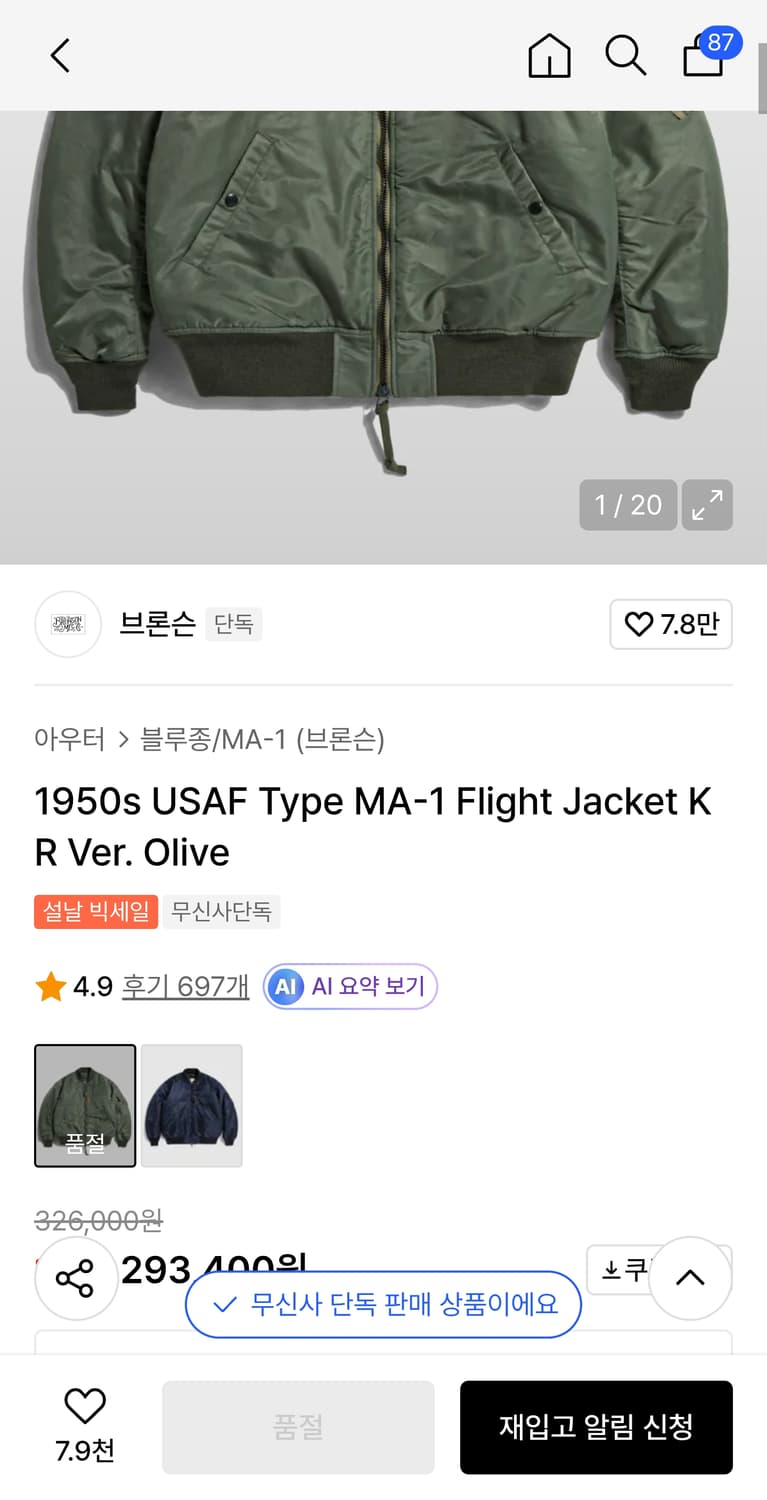Select the sold-out olive colorway thumbnail
Viewport: 767px width, 1500px height.
point(85,1105)
